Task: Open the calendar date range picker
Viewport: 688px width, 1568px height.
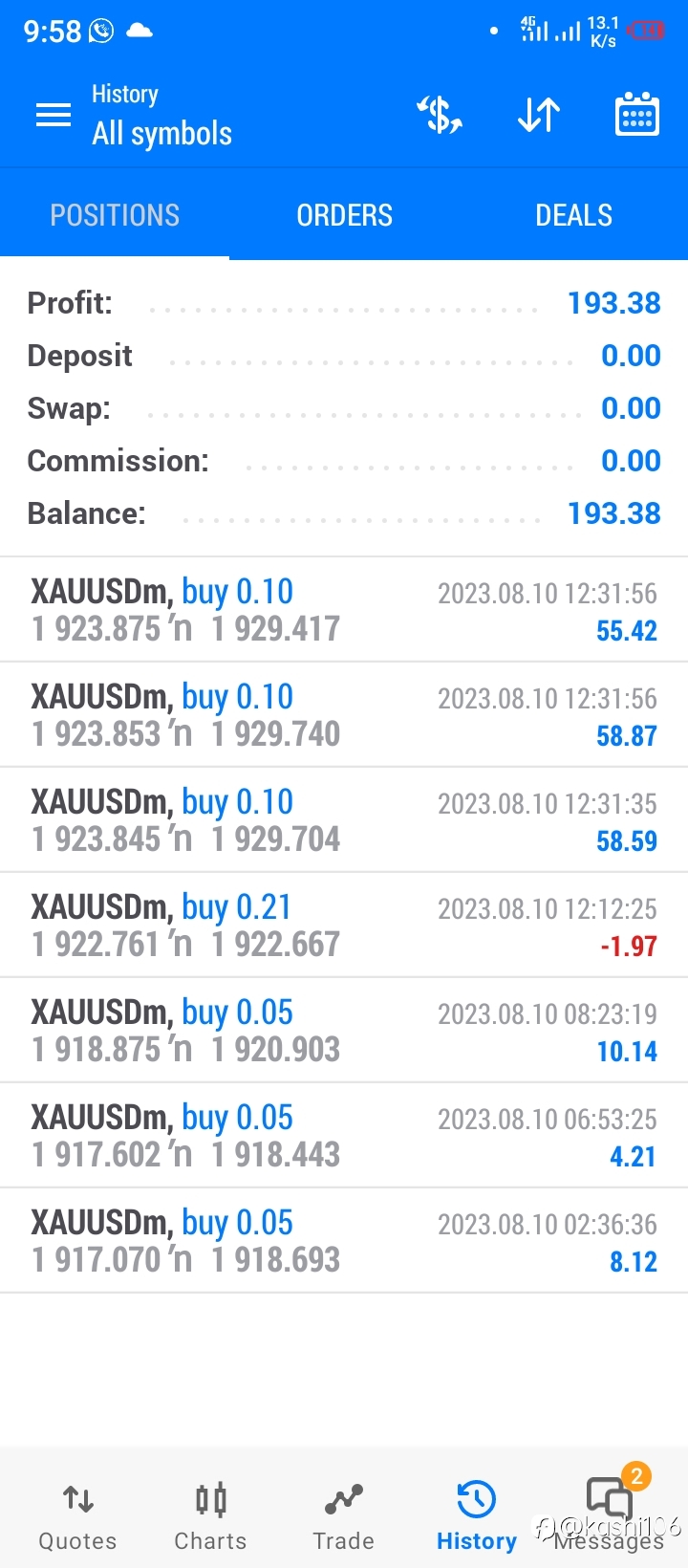Action: click(x=636, y=115)
